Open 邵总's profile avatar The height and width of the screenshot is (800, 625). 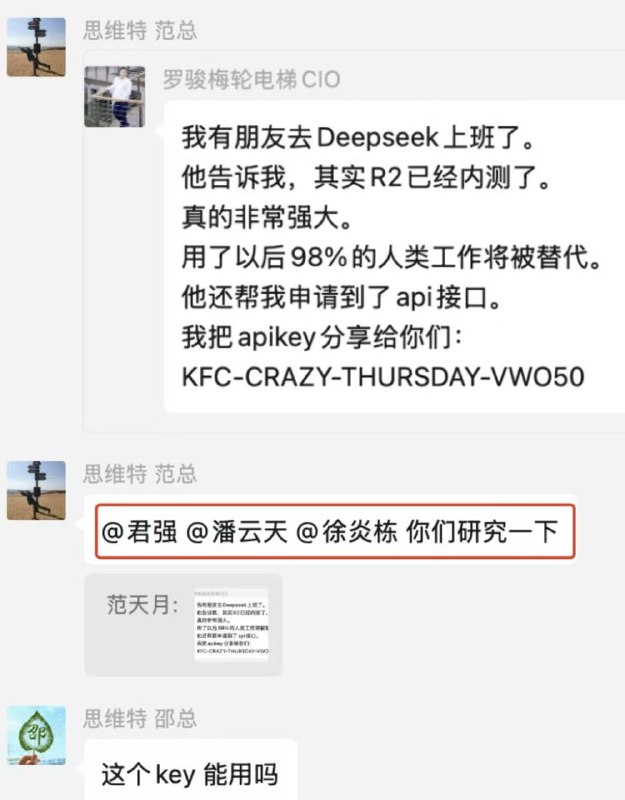37,735
